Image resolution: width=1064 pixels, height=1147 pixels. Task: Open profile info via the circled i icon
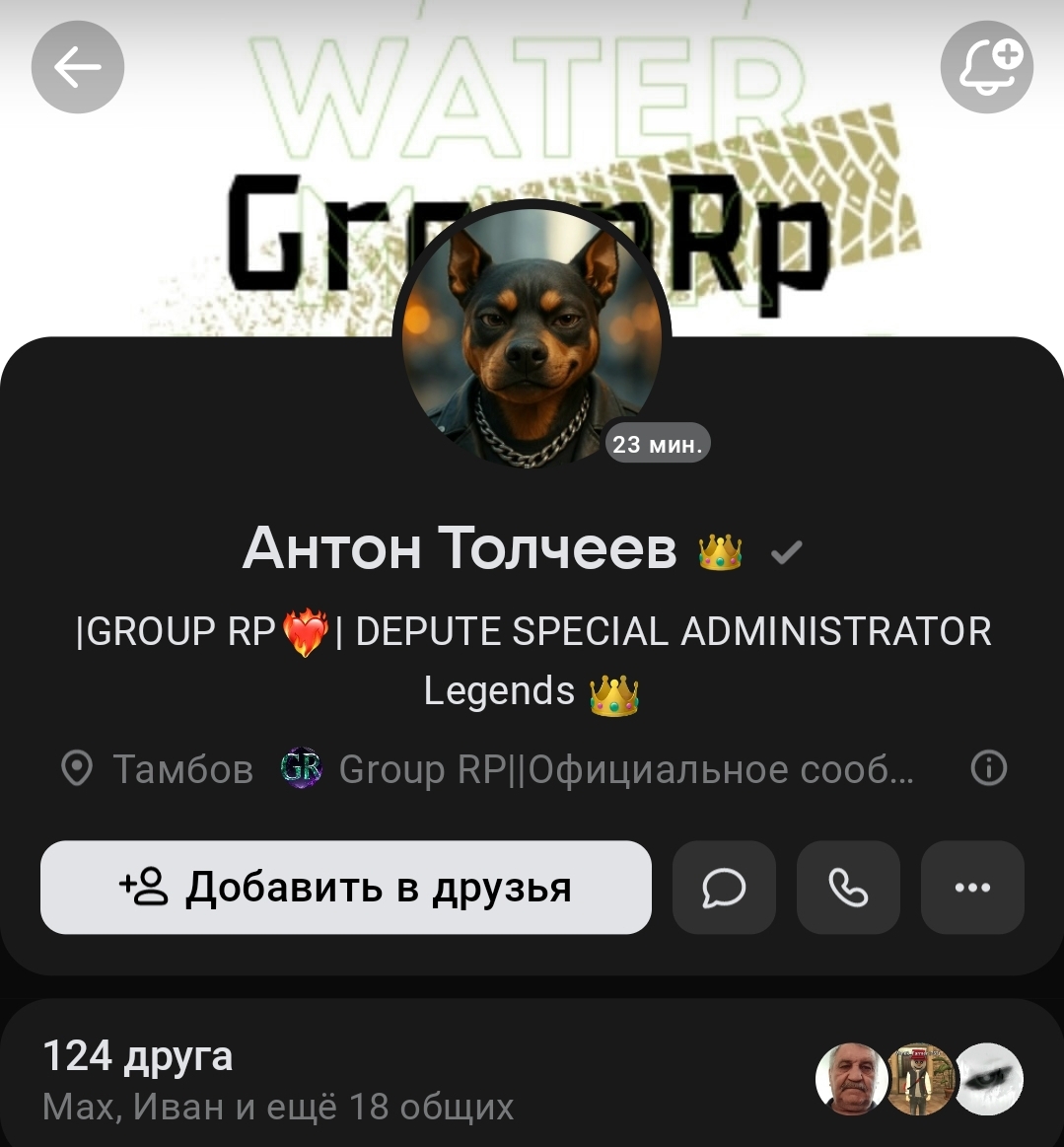(x=990, y=769)
